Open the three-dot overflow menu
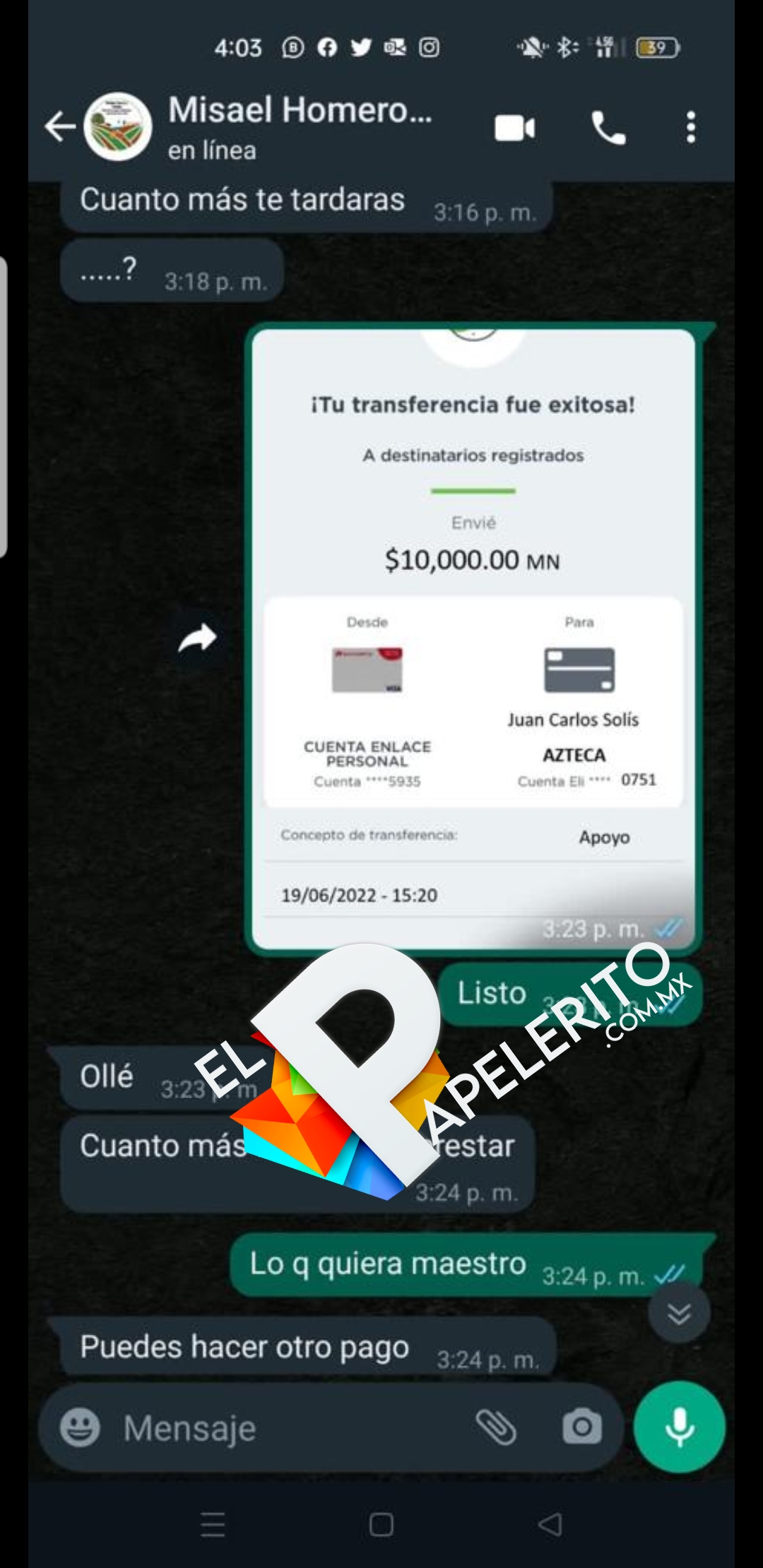Screen dimensions: 763x1568 click(691, 128)
